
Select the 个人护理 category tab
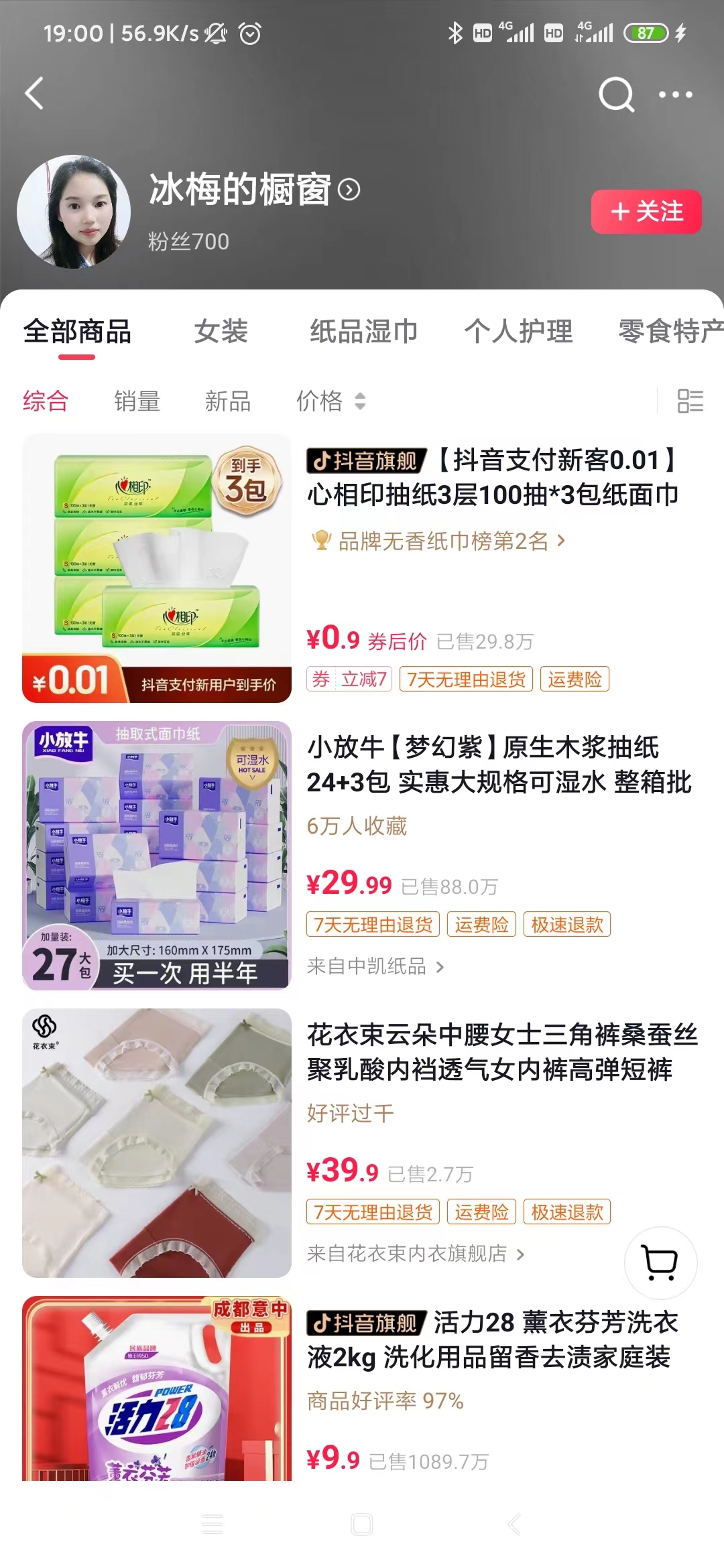click(x=518, y=332)
